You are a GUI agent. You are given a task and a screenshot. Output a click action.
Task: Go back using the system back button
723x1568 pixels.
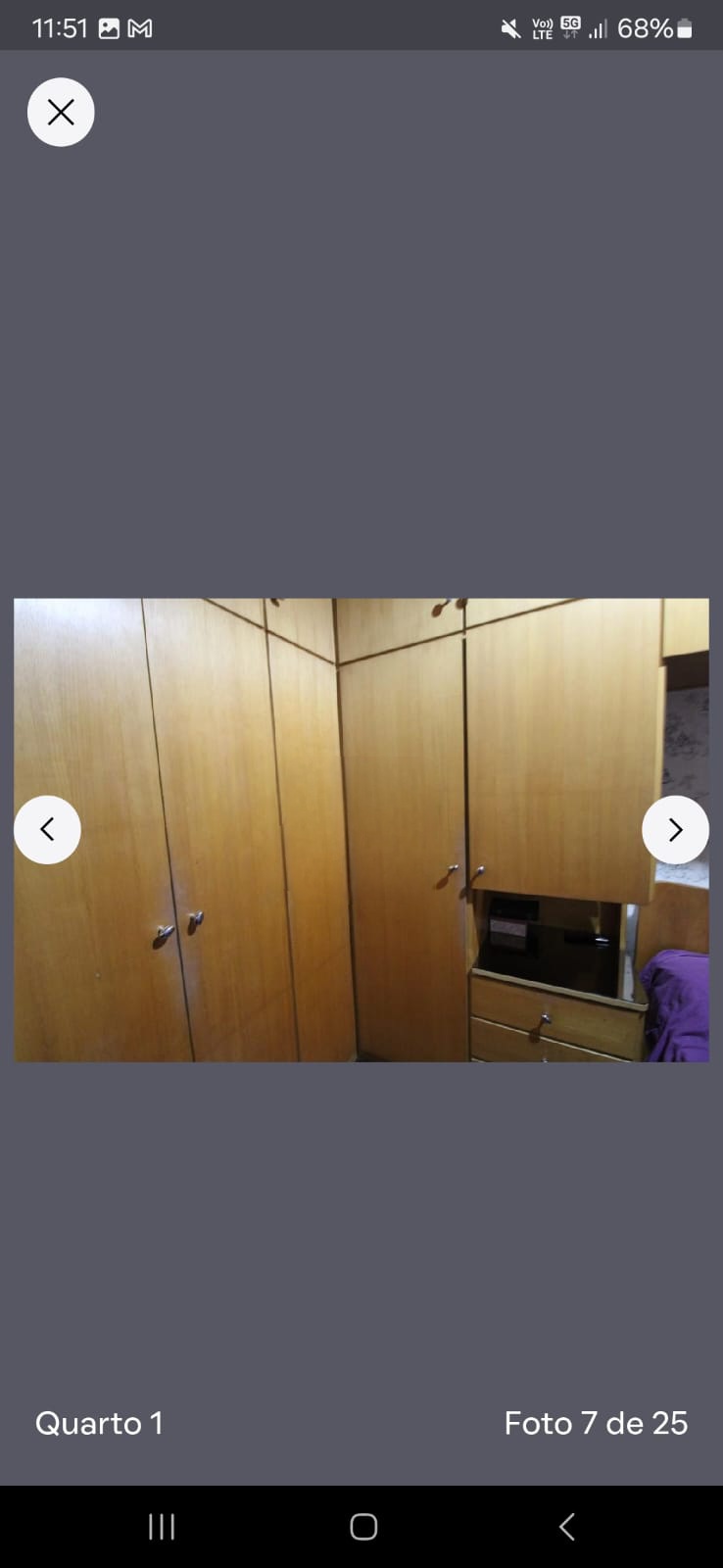pyautogui.click(x=566, y=1526)
